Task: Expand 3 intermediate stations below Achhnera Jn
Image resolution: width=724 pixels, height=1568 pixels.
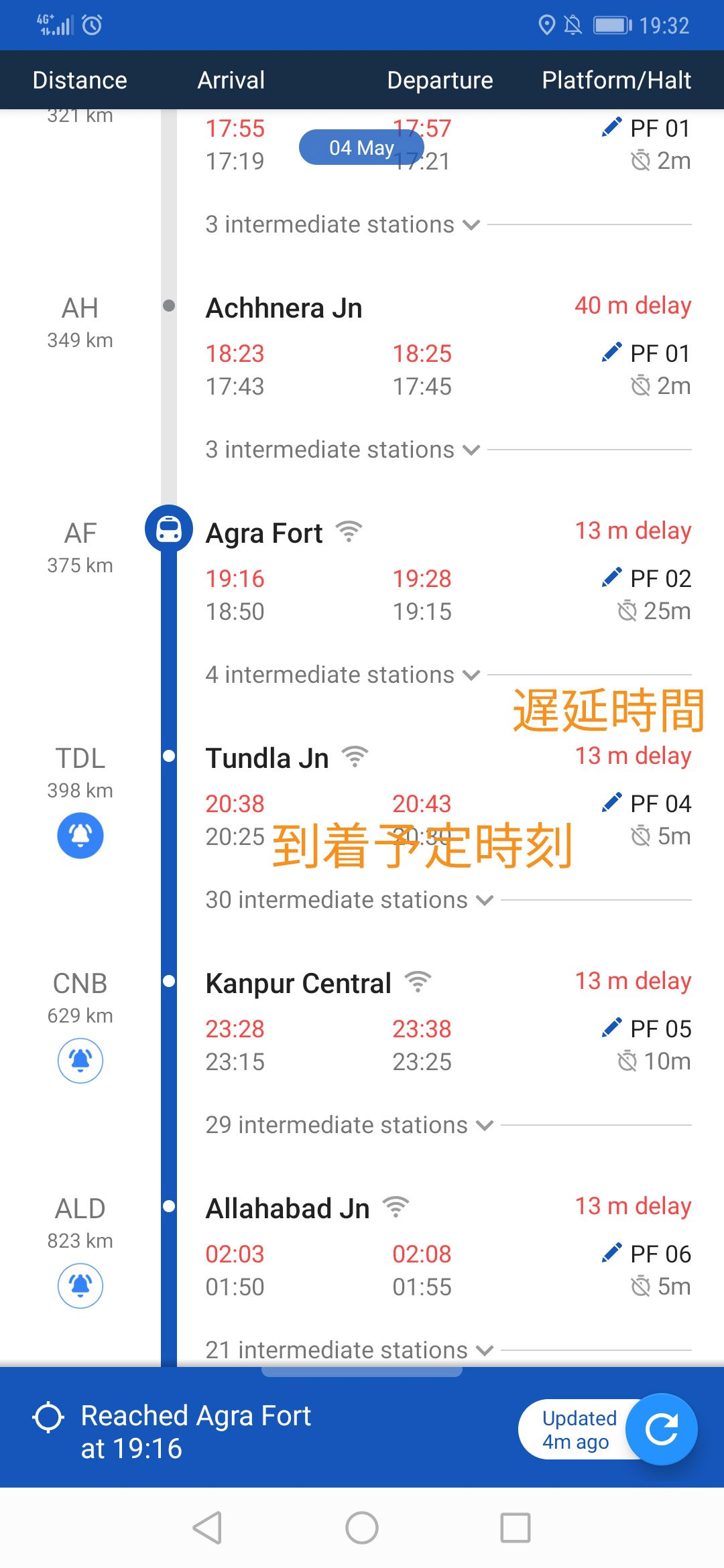Action: point(343,450)
